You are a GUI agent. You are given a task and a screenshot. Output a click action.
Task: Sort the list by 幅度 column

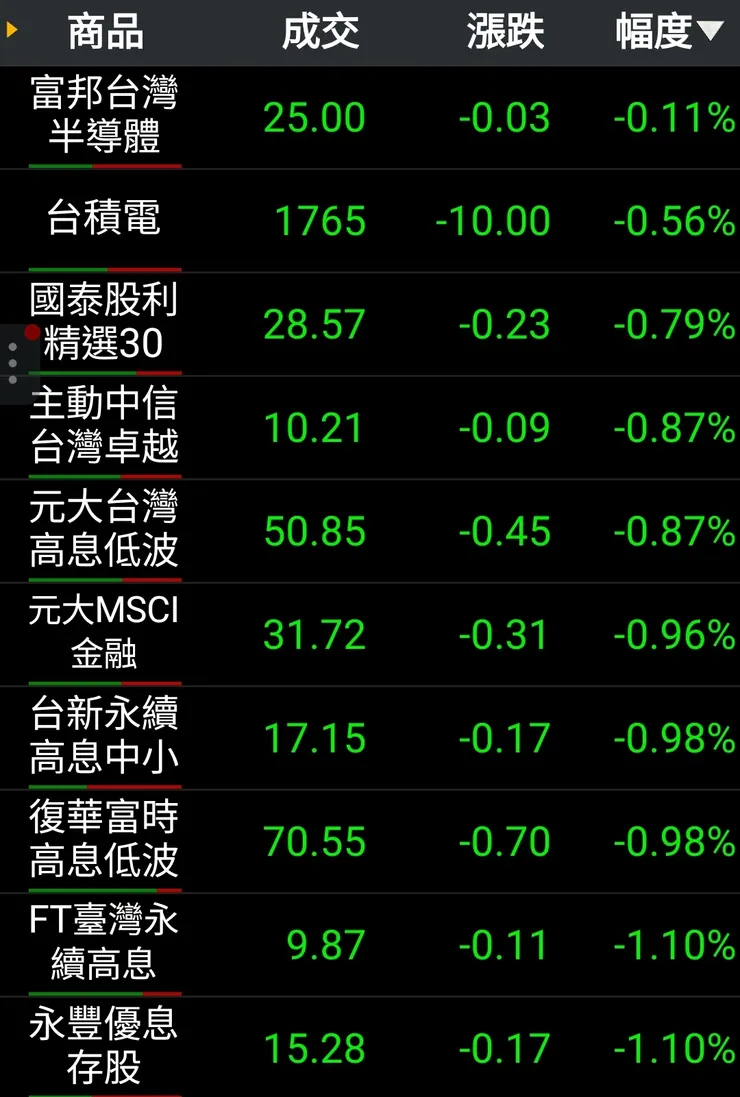[x=668, y=33]
